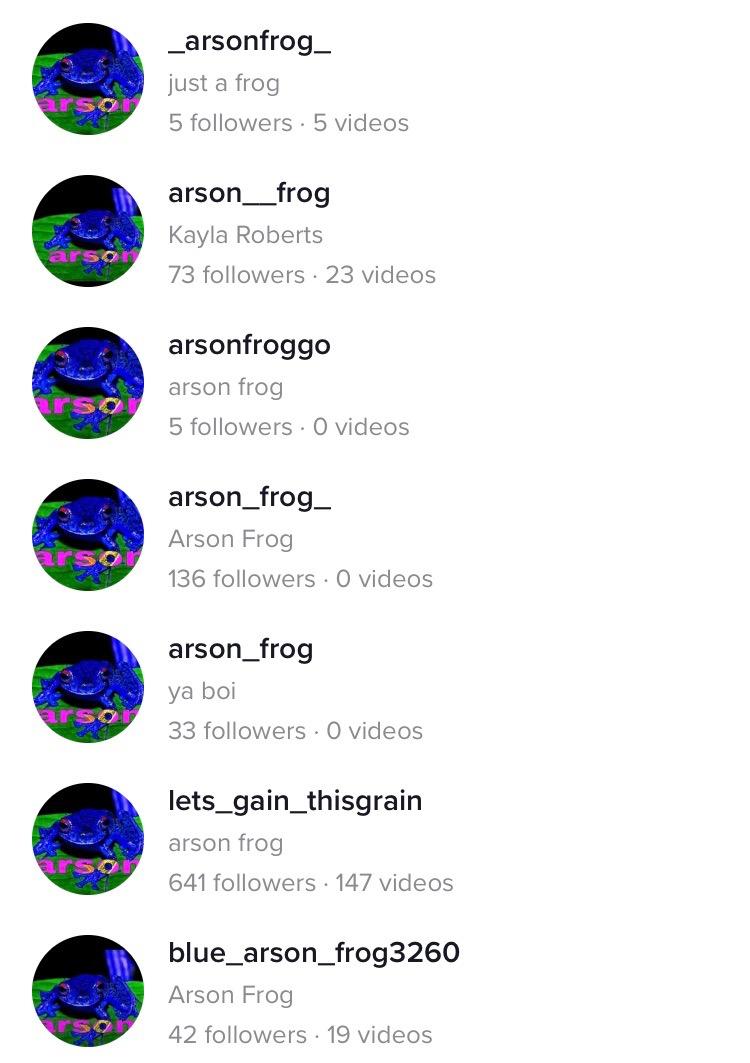Viewport: 750px width, 1063px height.
Task: Click '73 followers · 23 videos' row
Action: point(302,274)
